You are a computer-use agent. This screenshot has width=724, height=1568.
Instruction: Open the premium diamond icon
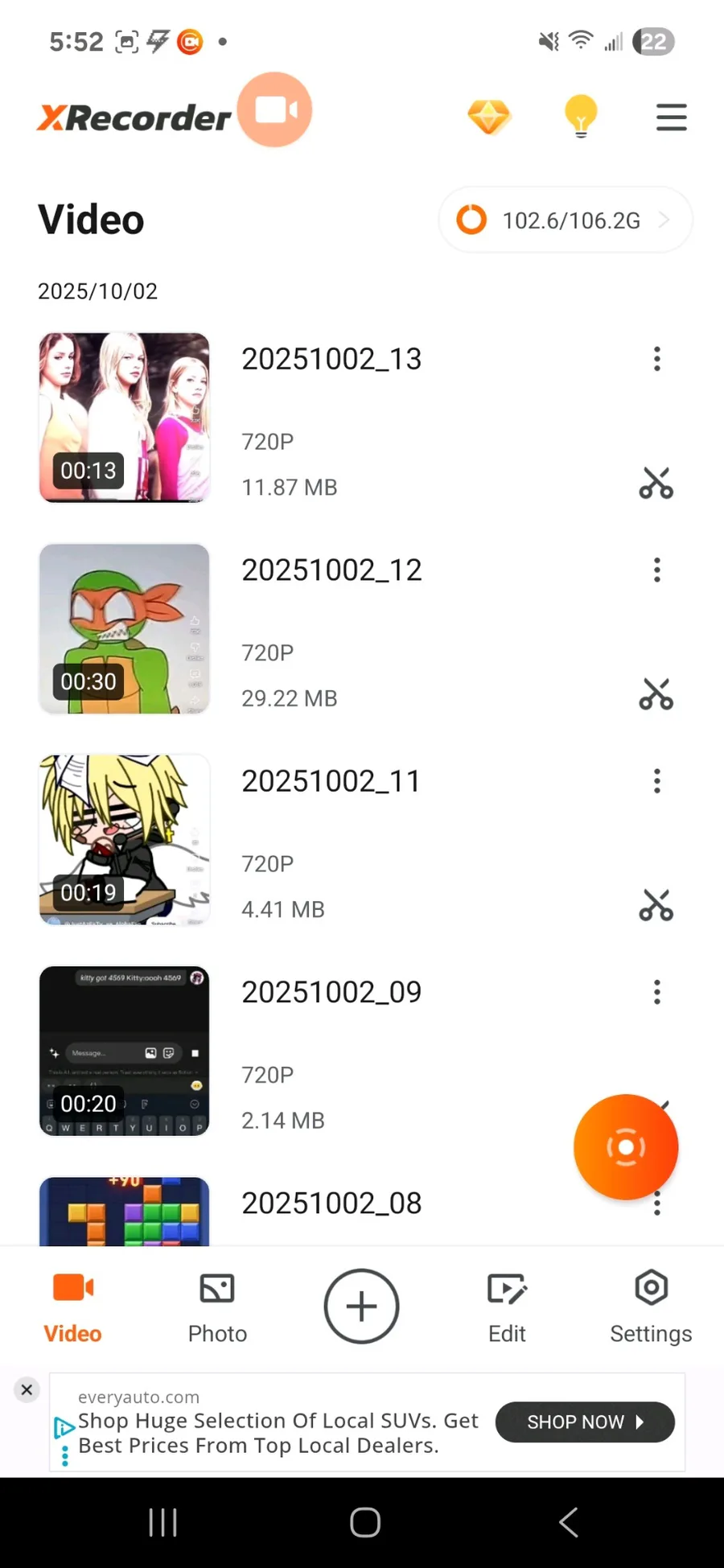pyautogui.click(x=489, y=117)
